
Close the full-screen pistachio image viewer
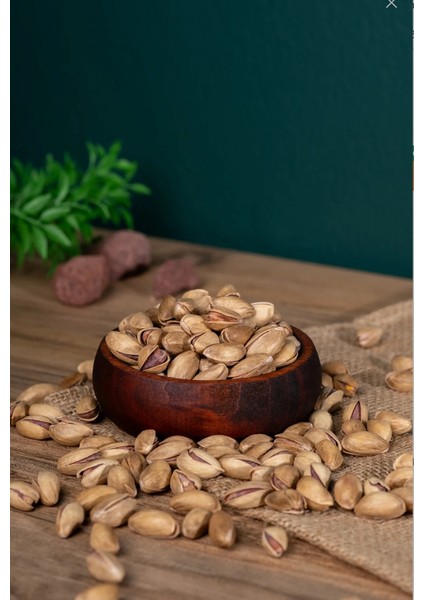pyautogui.click(x=391, y=3)
